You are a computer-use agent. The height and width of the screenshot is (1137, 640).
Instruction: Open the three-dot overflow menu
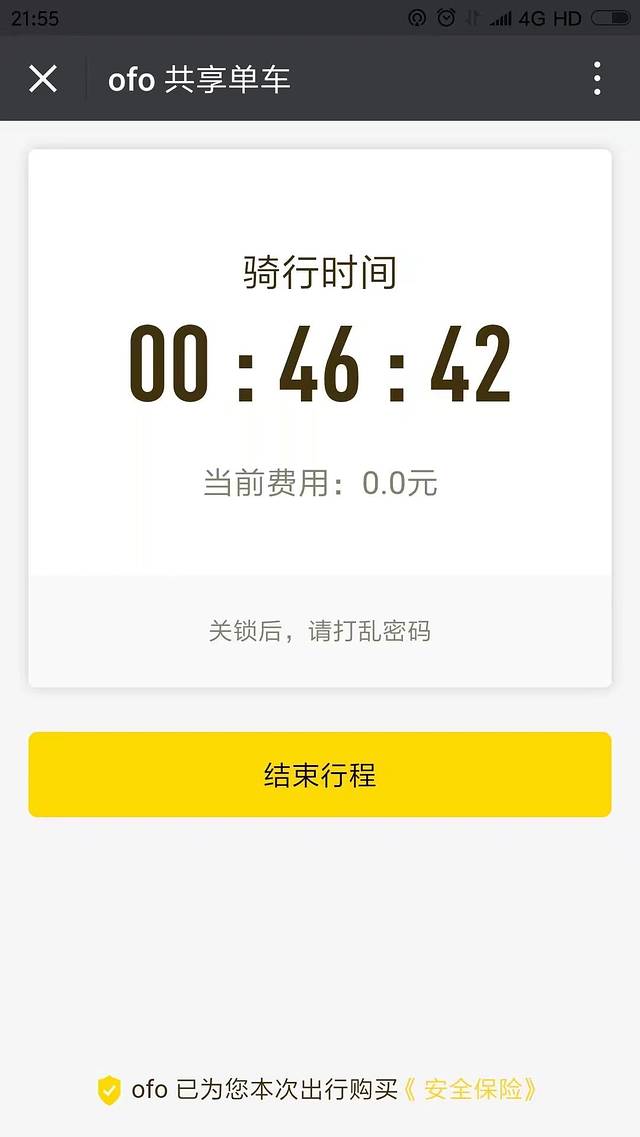(597, 78)
